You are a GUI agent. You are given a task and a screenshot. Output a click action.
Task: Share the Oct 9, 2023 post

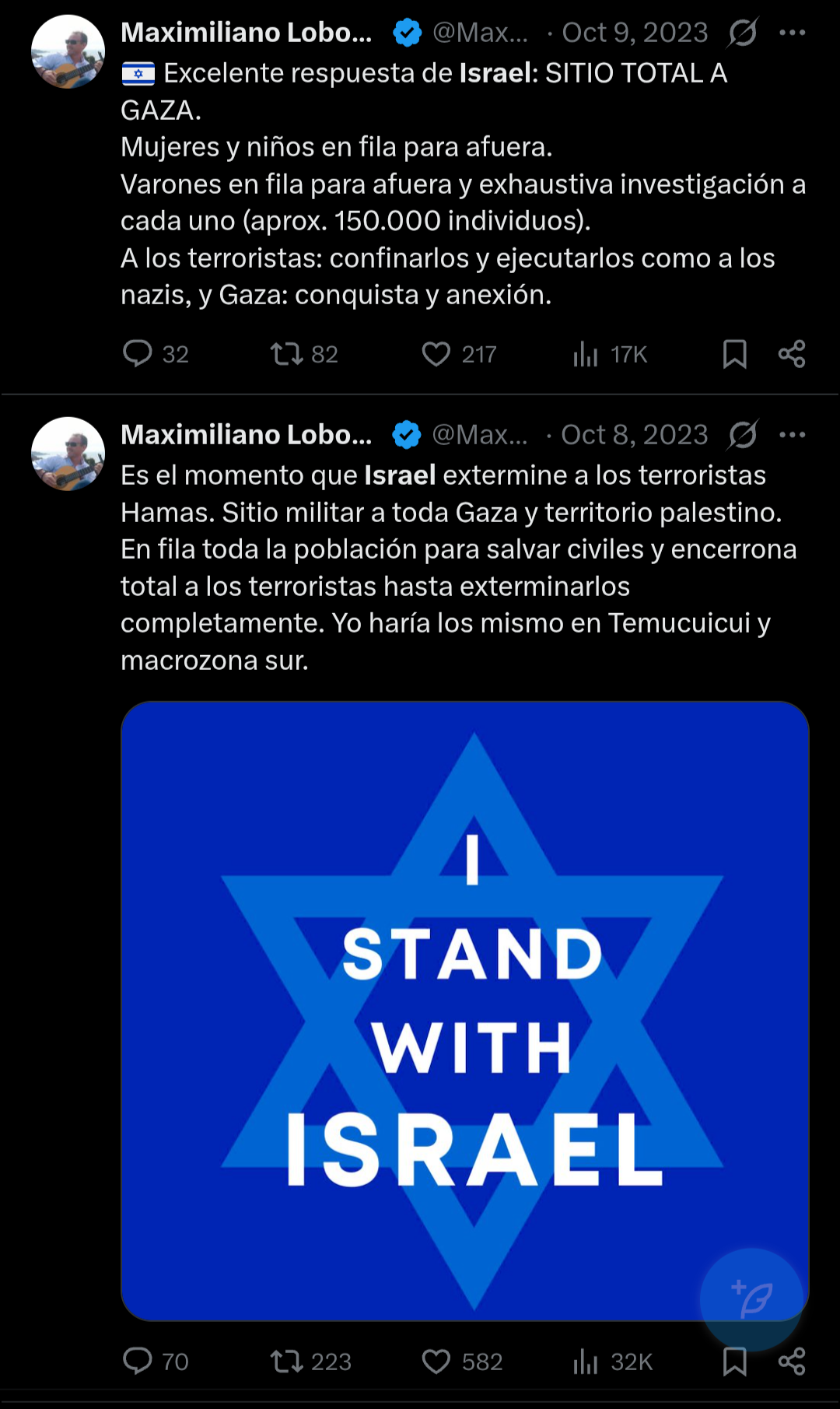point(792,355)
